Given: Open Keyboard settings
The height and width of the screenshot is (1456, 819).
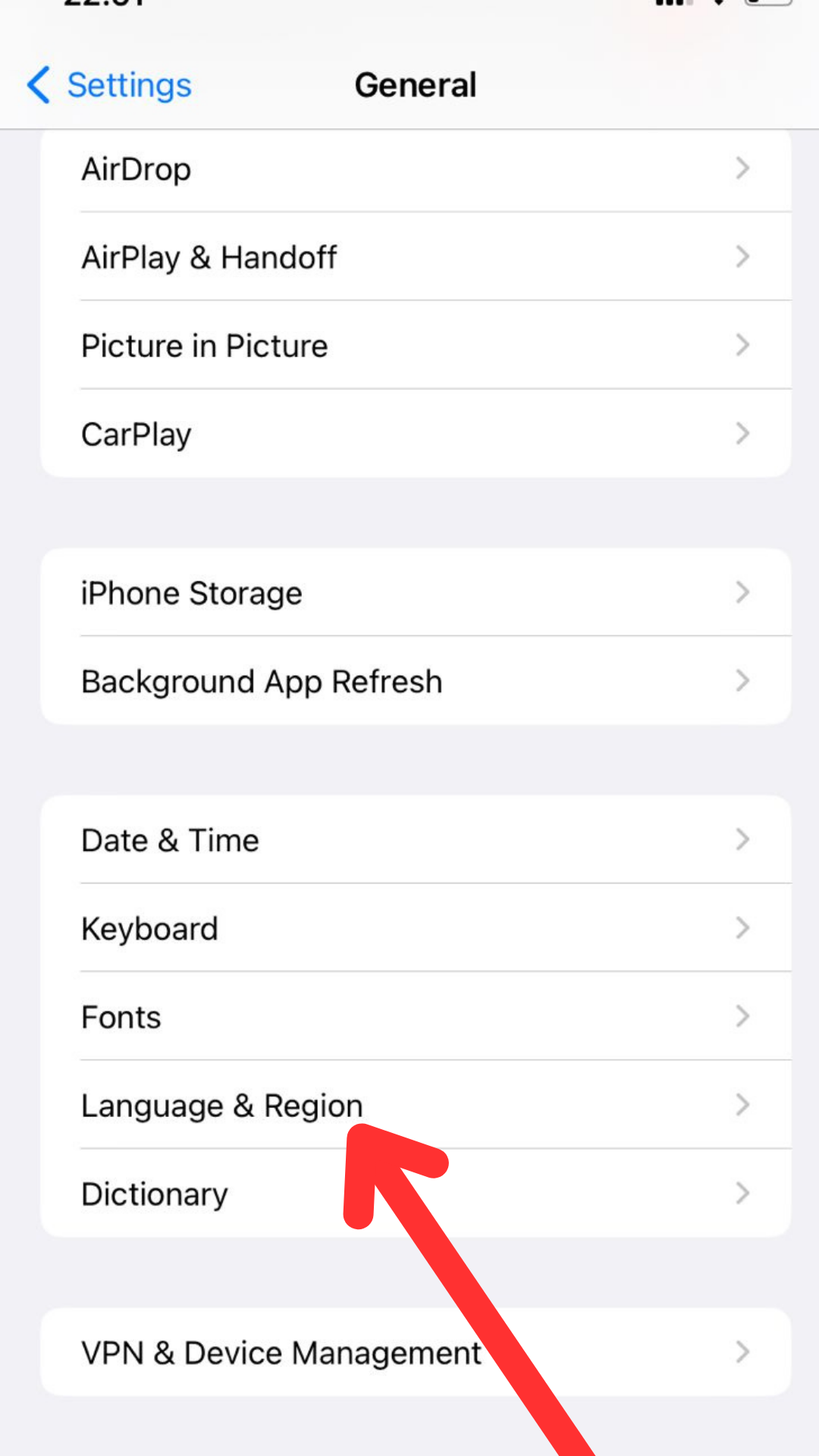Looking at the screenshot, I should pyautogui.click(x=416, y=928).
